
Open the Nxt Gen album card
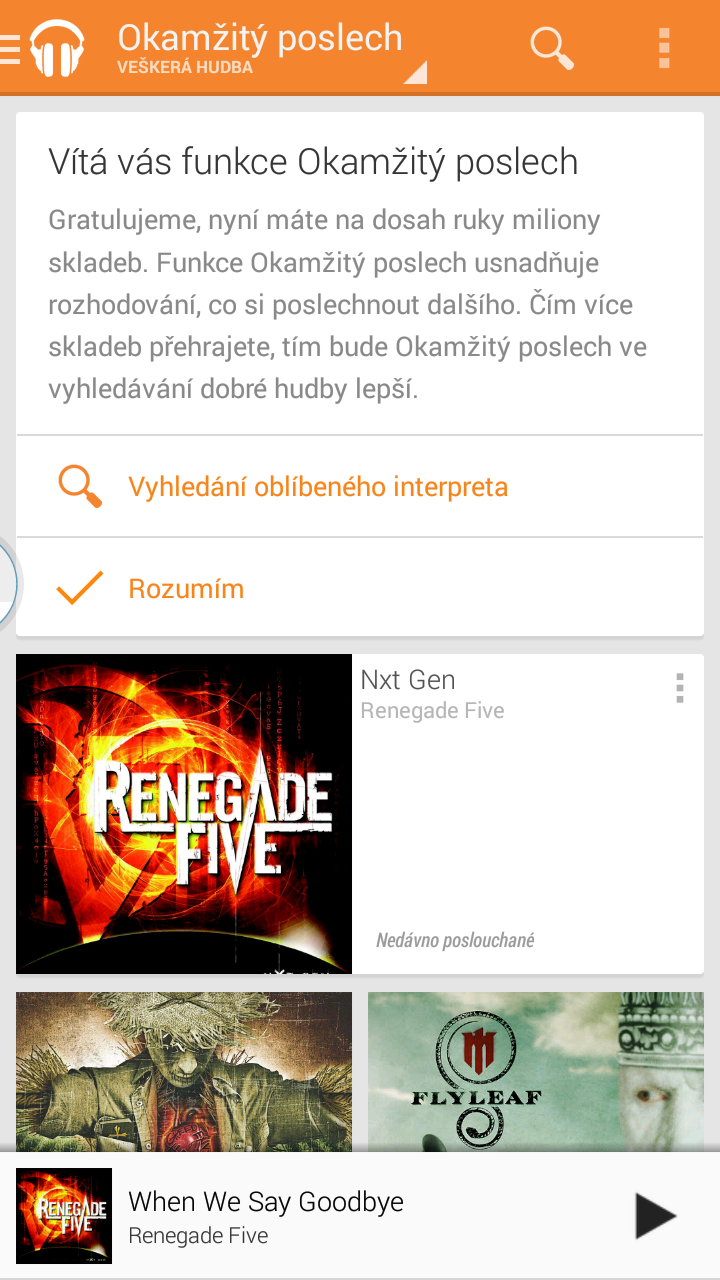[x=360, y=814]
